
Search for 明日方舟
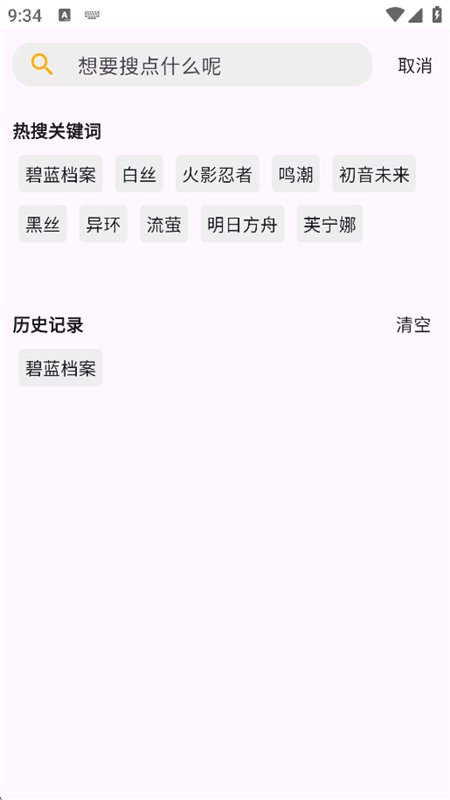[x=242, y=224]
